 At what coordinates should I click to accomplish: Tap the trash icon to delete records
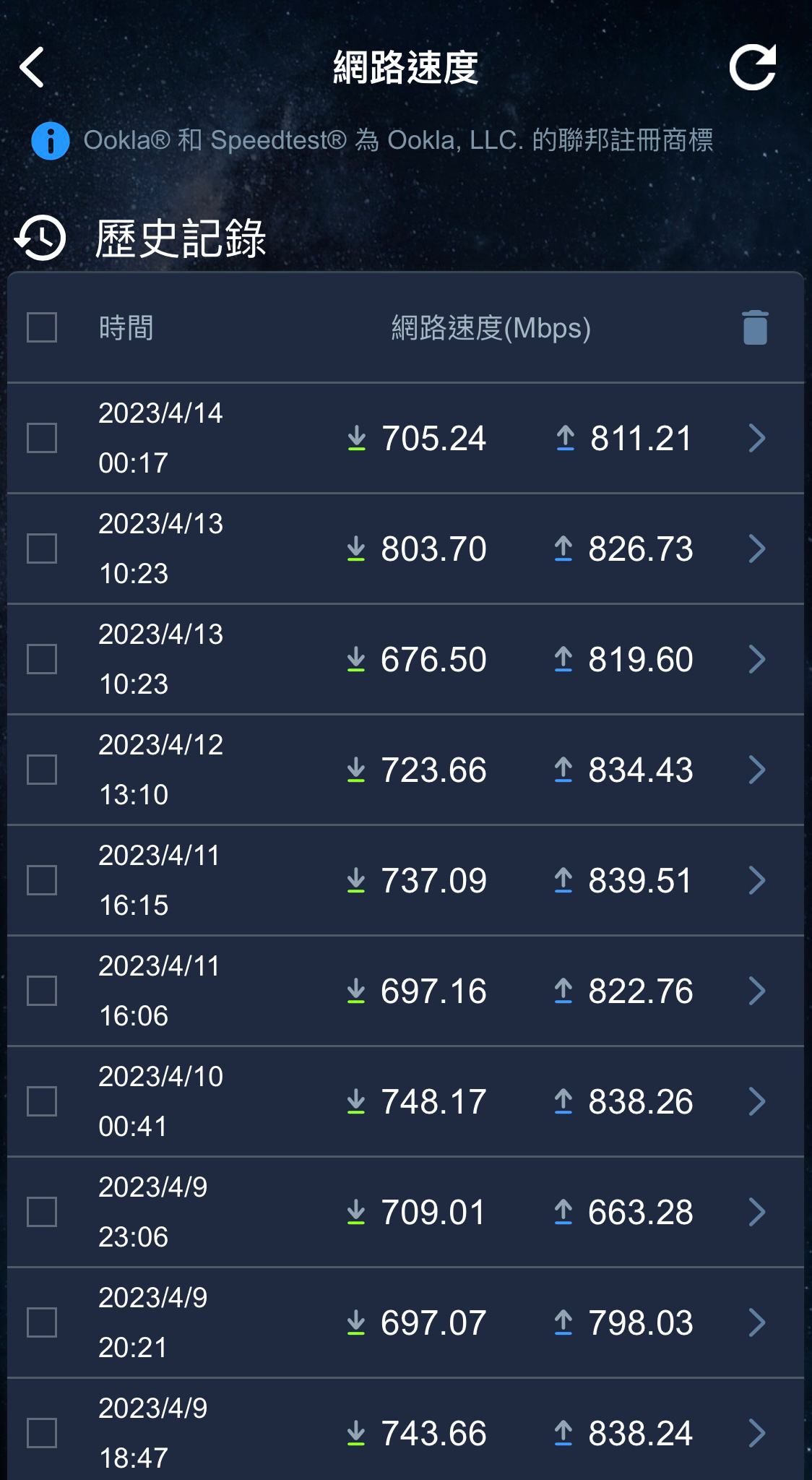pyautogui.click(x=755, y=327)
